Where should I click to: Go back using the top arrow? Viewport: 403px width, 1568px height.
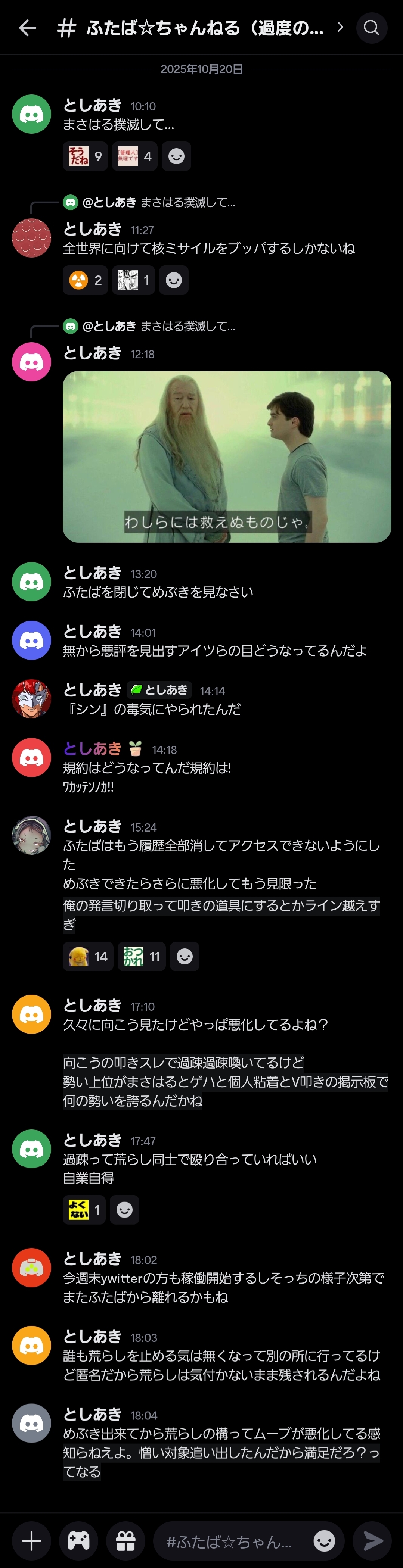27,28
